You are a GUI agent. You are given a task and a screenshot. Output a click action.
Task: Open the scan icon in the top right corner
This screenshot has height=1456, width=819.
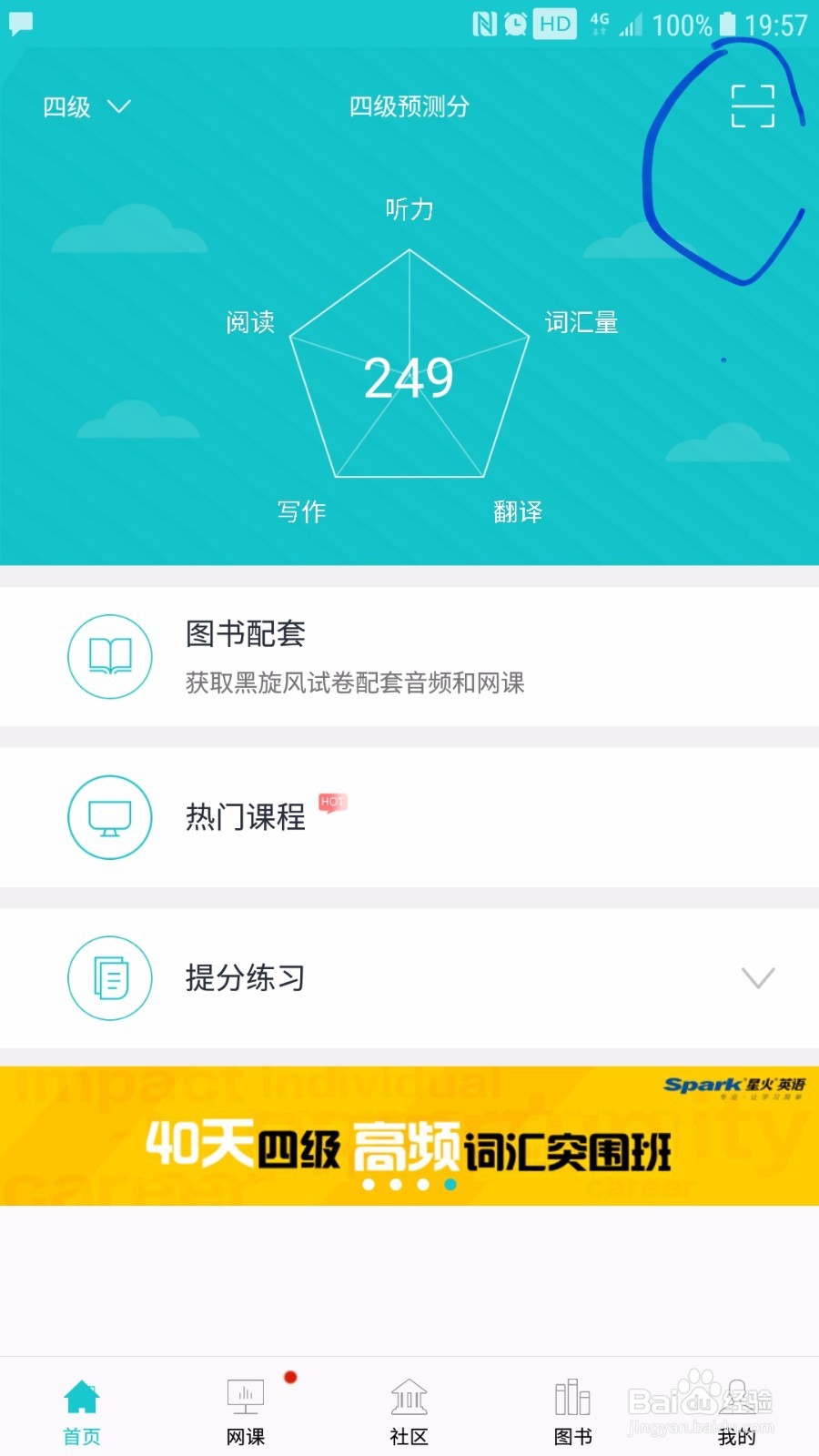[x=752, y=105]
